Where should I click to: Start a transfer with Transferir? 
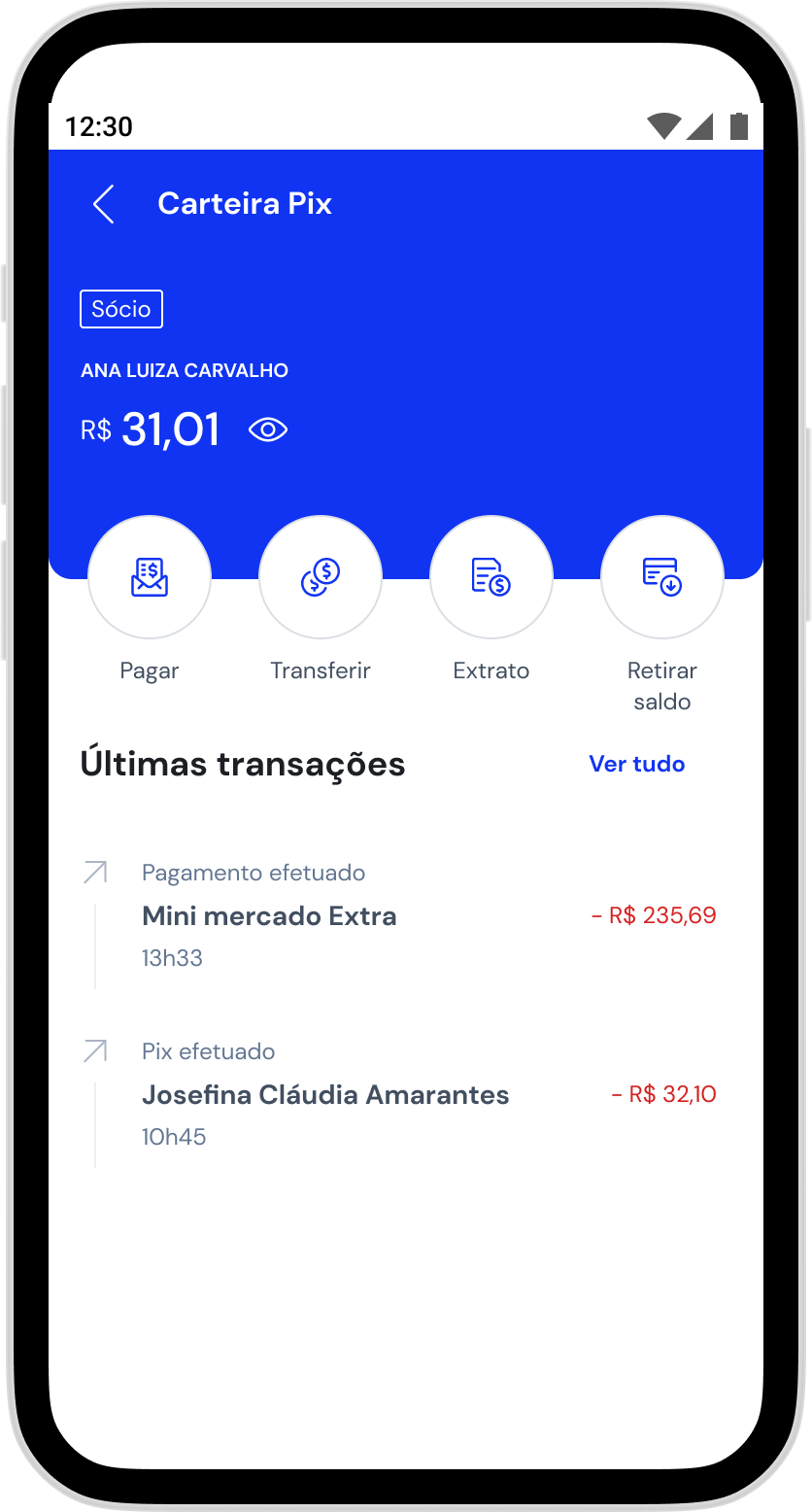tap(321, 577)
